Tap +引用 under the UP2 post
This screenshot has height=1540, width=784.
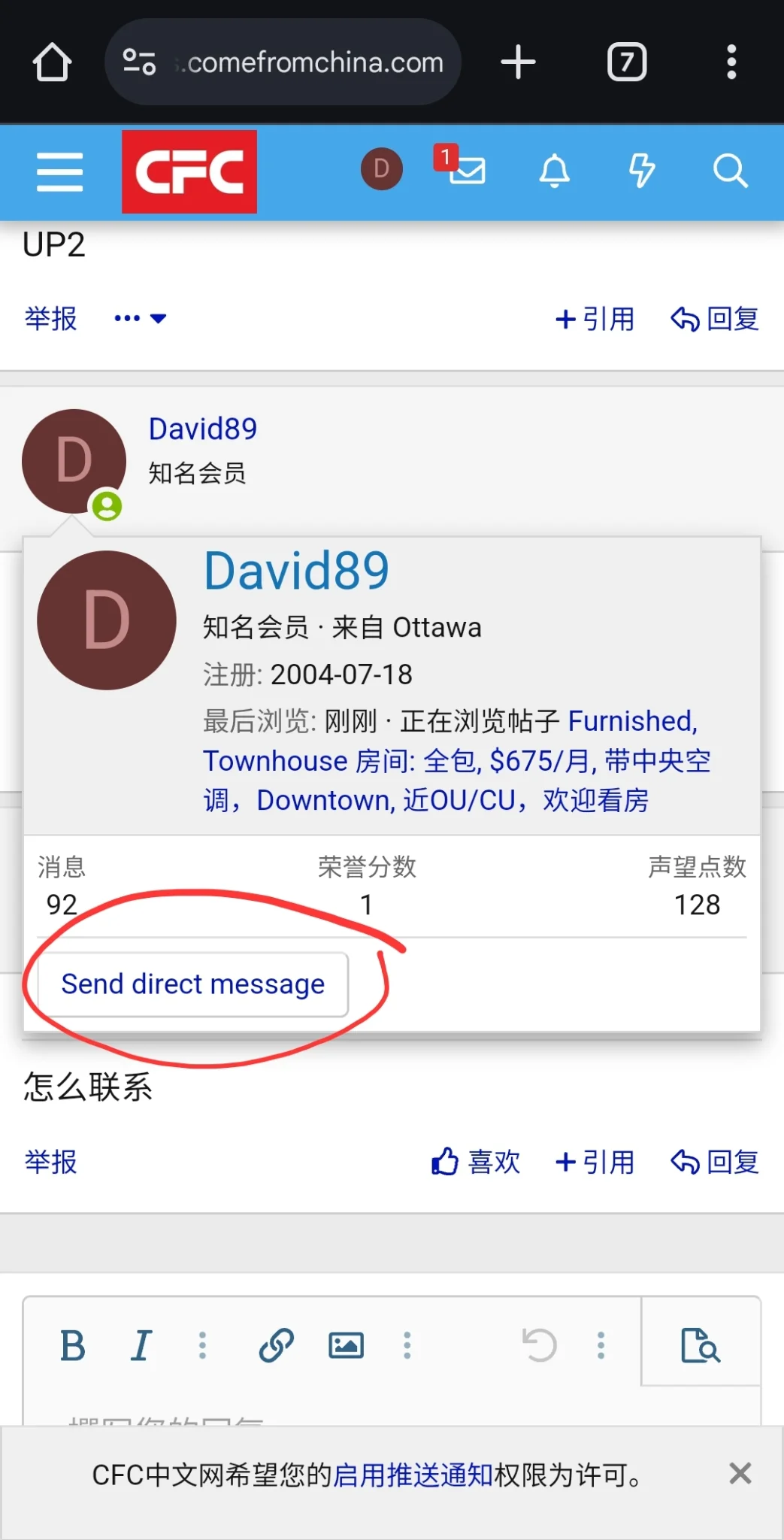point(595,319)
